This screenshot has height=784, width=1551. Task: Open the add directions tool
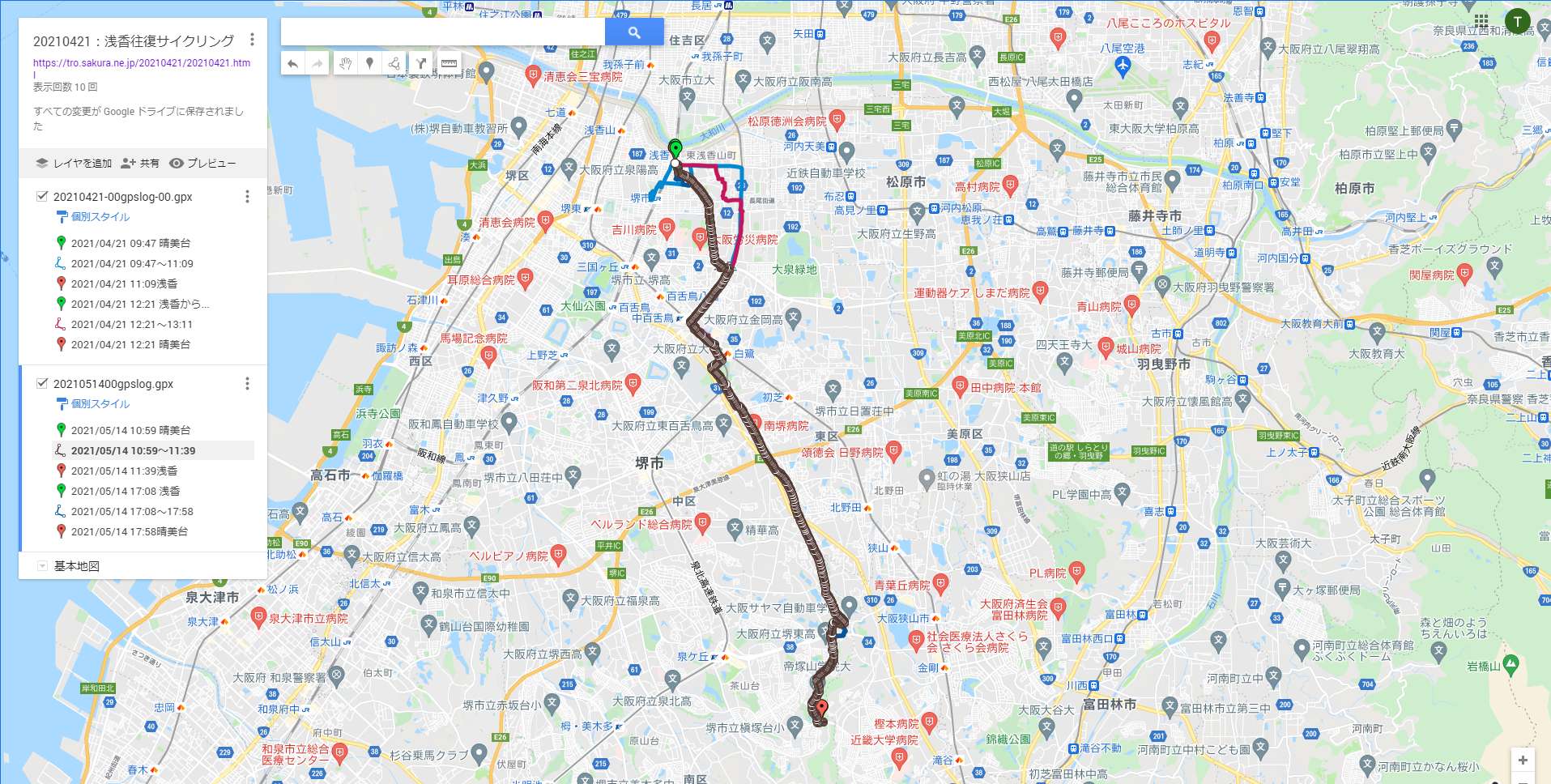[x=420, y=63]
